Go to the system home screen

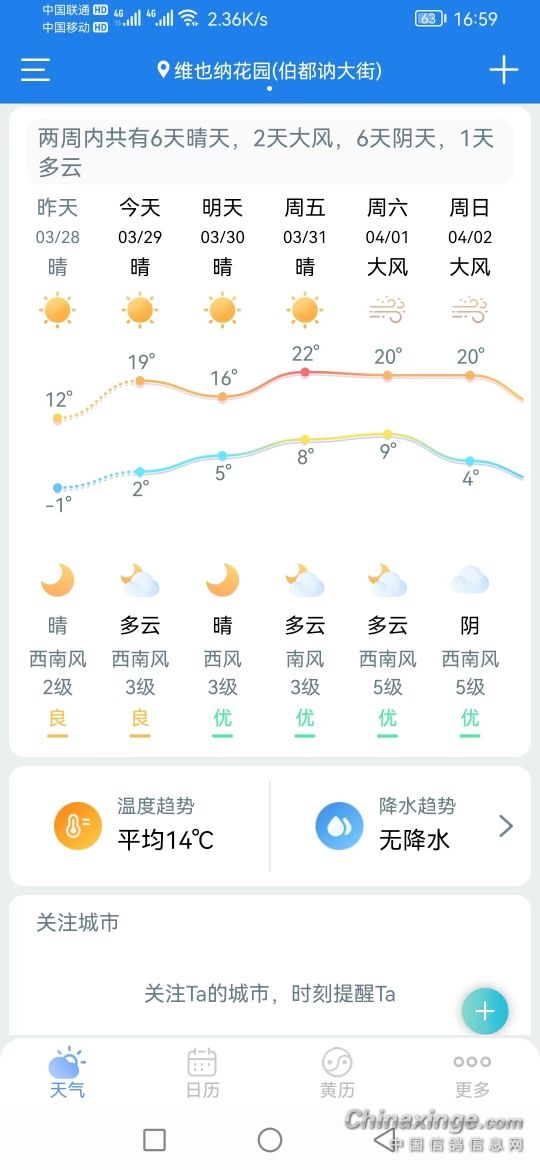click(270, 1139)
